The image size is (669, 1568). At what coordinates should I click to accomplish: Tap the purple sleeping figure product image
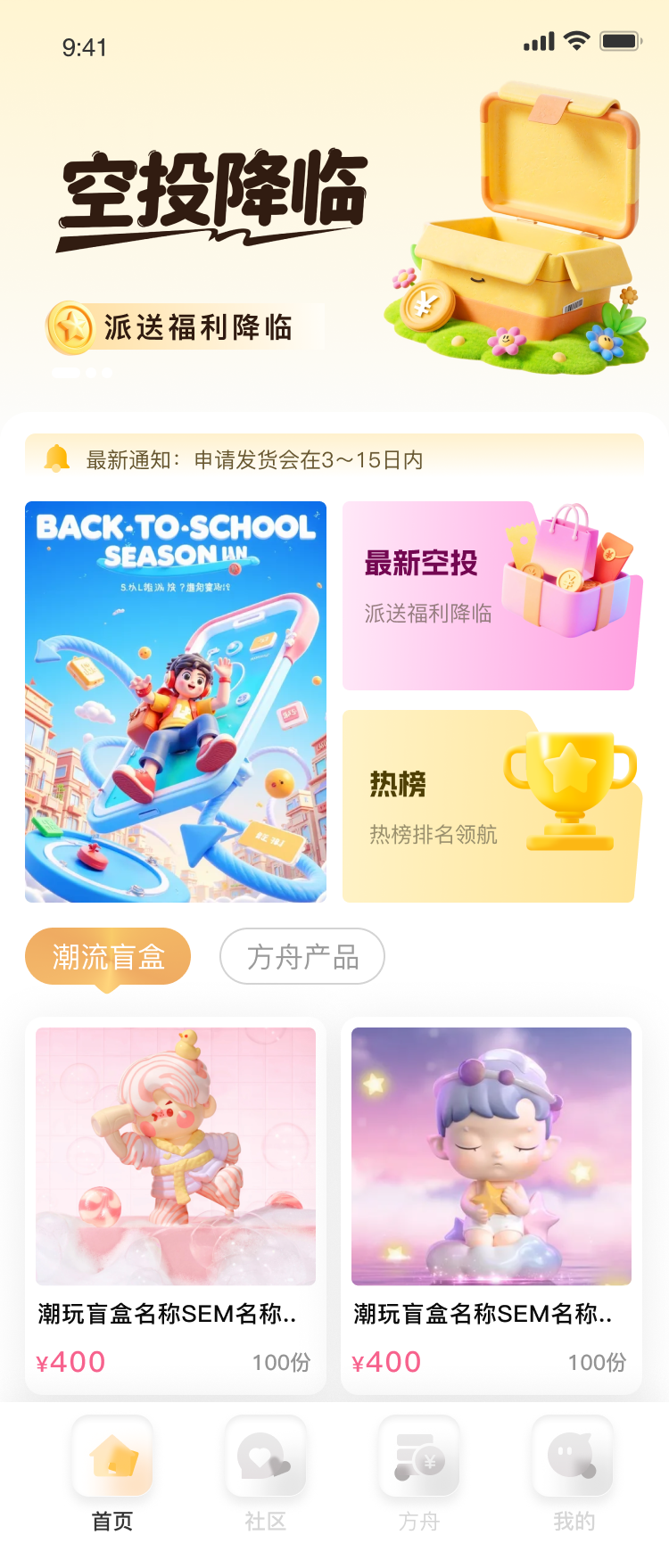(491, 1156)
